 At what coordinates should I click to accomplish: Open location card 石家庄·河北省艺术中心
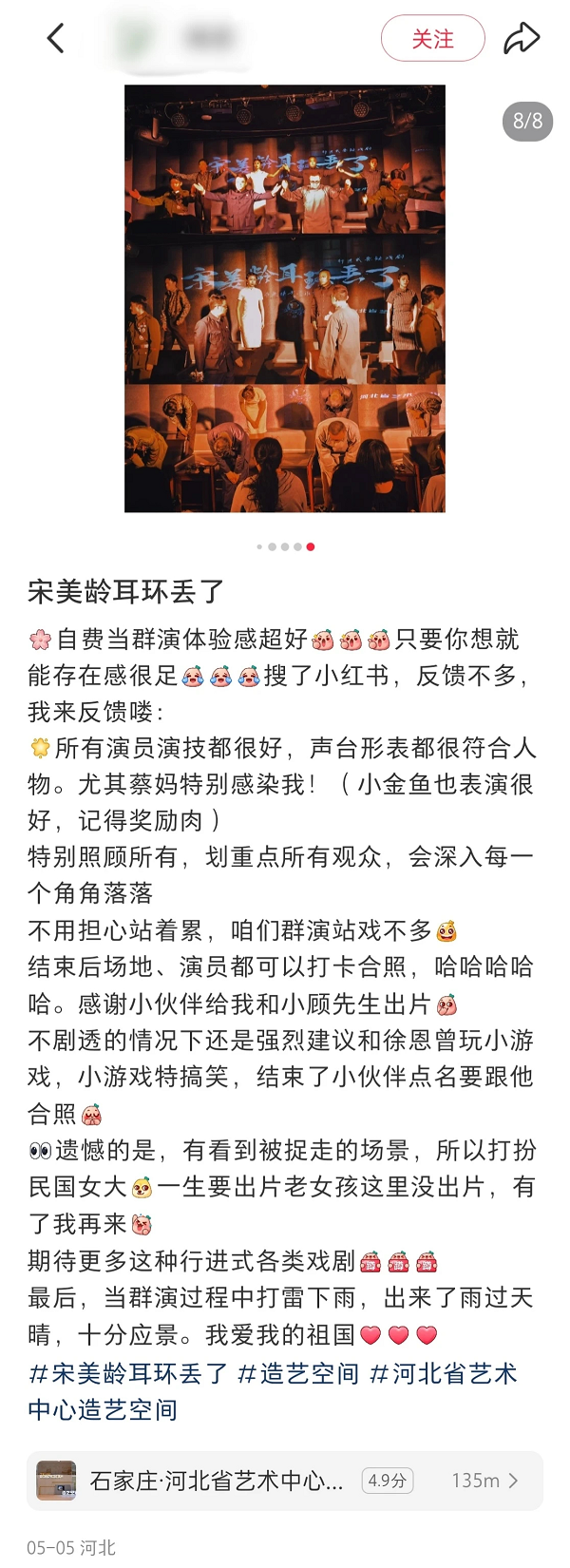click(285, 1481)
